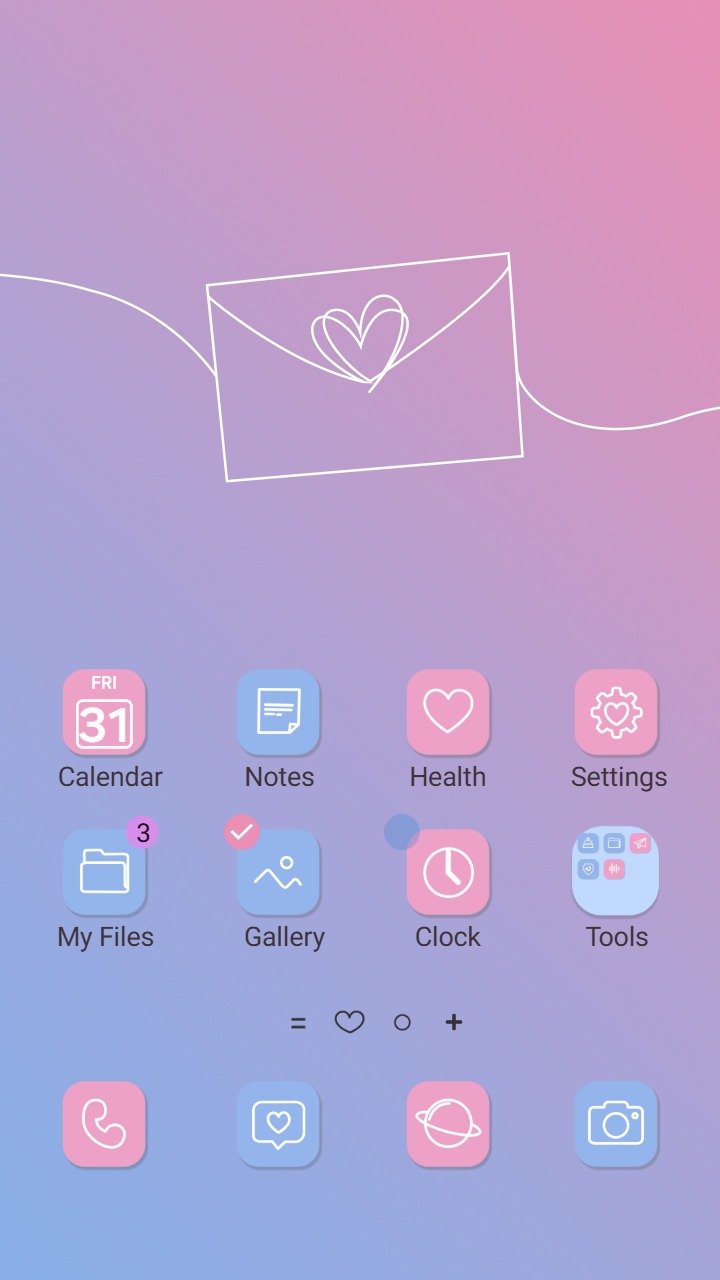720x1280 pixels.
Task: Jump to the heart page indicator
Action: (349, 1022)
